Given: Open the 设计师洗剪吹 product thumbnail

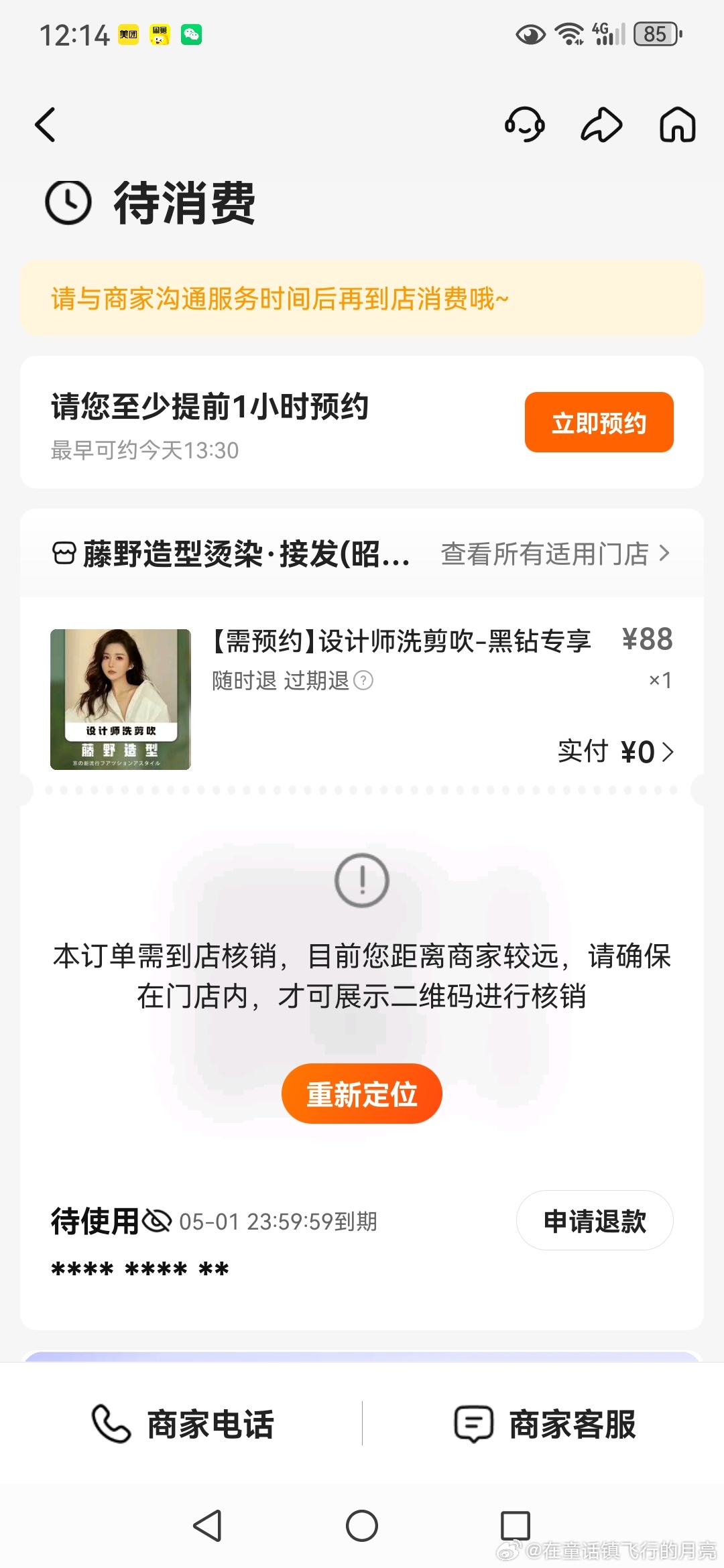Looking at the screenshot, I should (x=121, y=699).
